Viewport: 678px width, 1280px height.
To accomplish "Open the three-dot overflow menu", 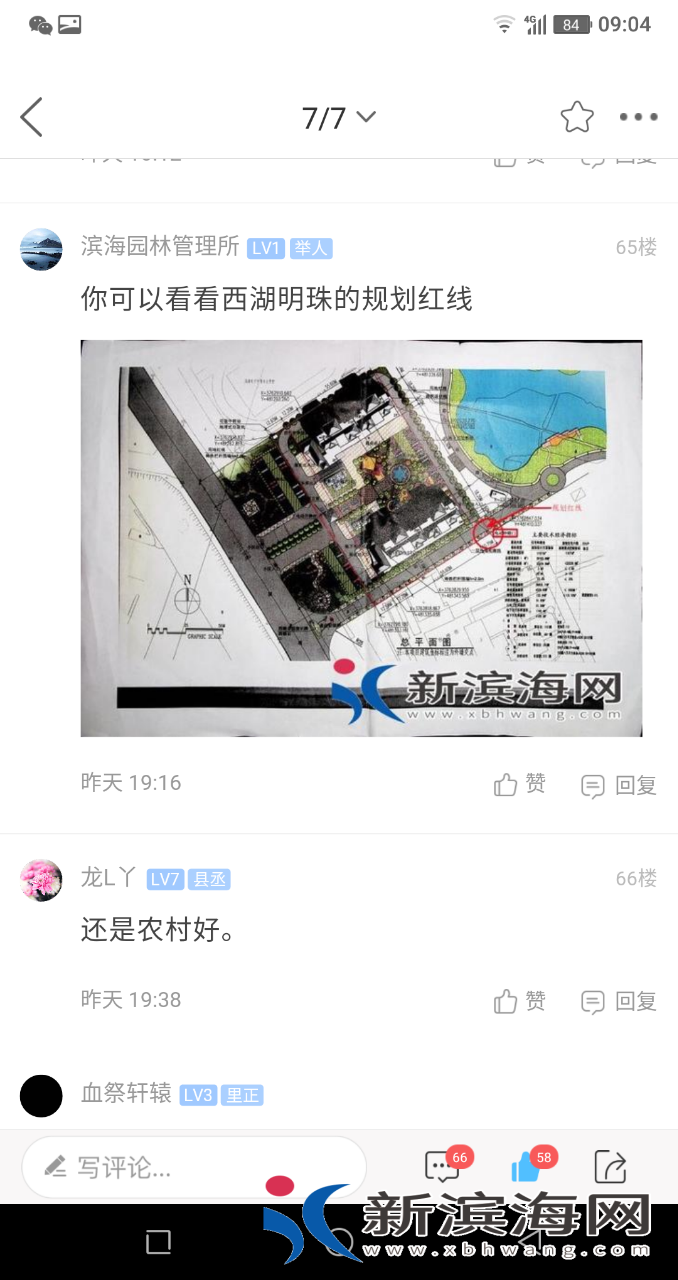I will pyautogui.click(x=638, y=117).
